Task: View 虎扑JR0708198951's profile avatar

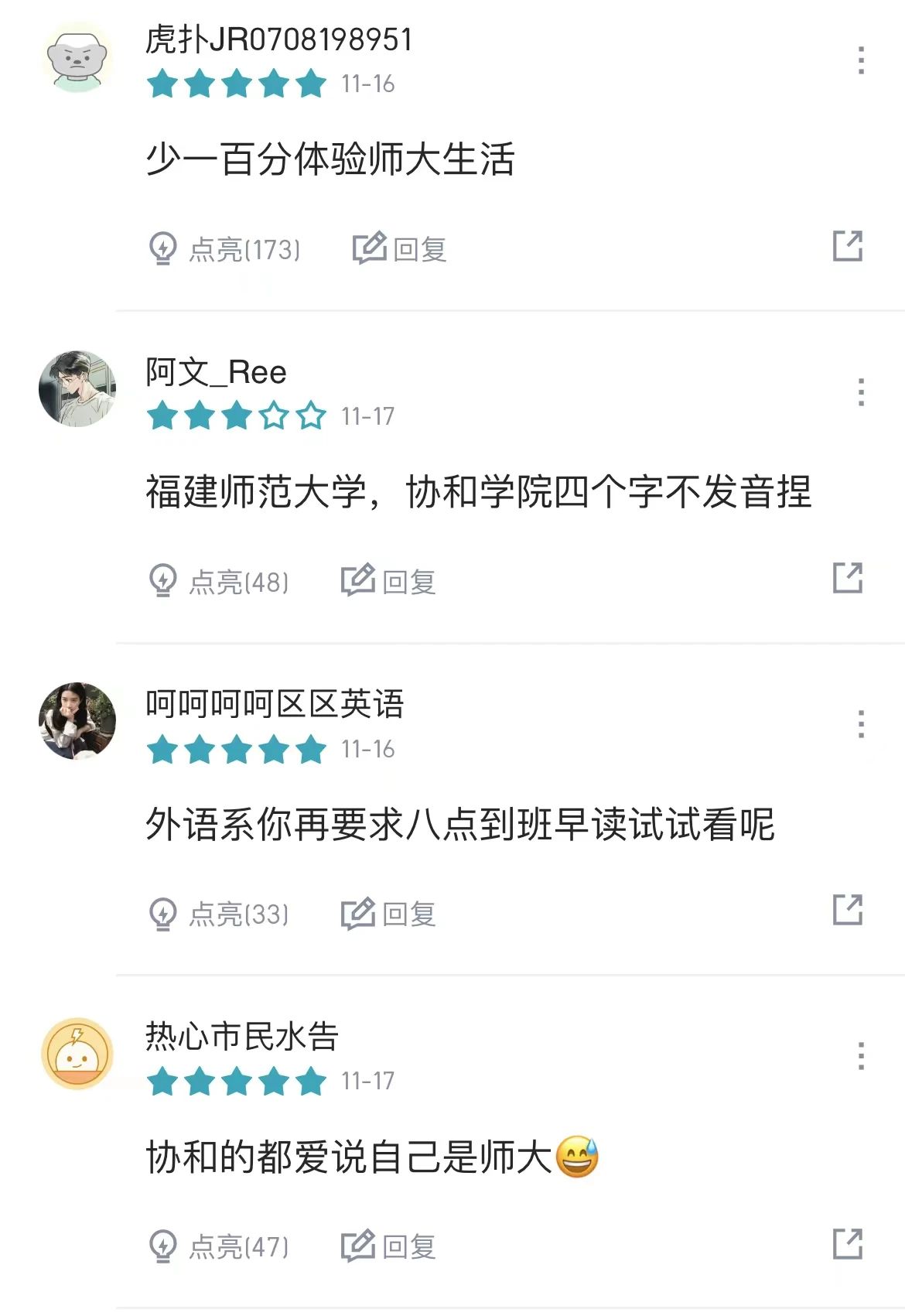Action: [77, 57]
